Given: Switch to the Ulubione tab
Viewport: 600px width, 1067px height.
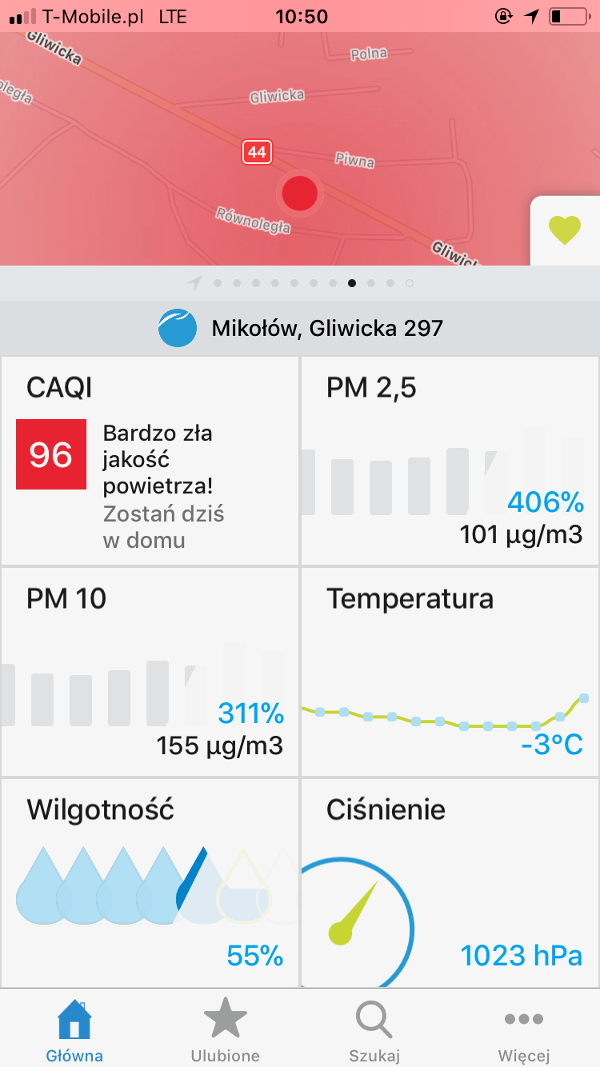Looking at the screenshot, I should pos(225,1032).
